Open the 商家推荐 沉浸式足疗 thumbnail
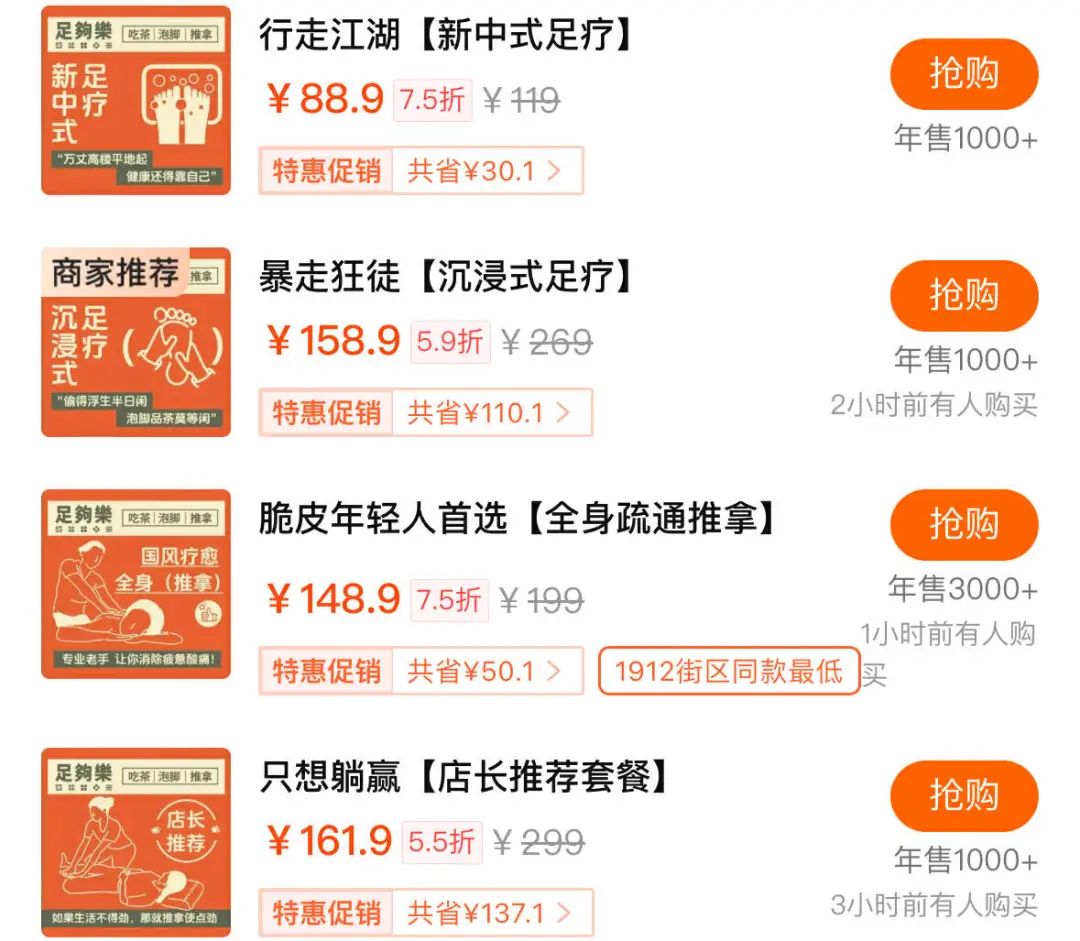This screenshot has height=941, width=1080. (136, 342)
